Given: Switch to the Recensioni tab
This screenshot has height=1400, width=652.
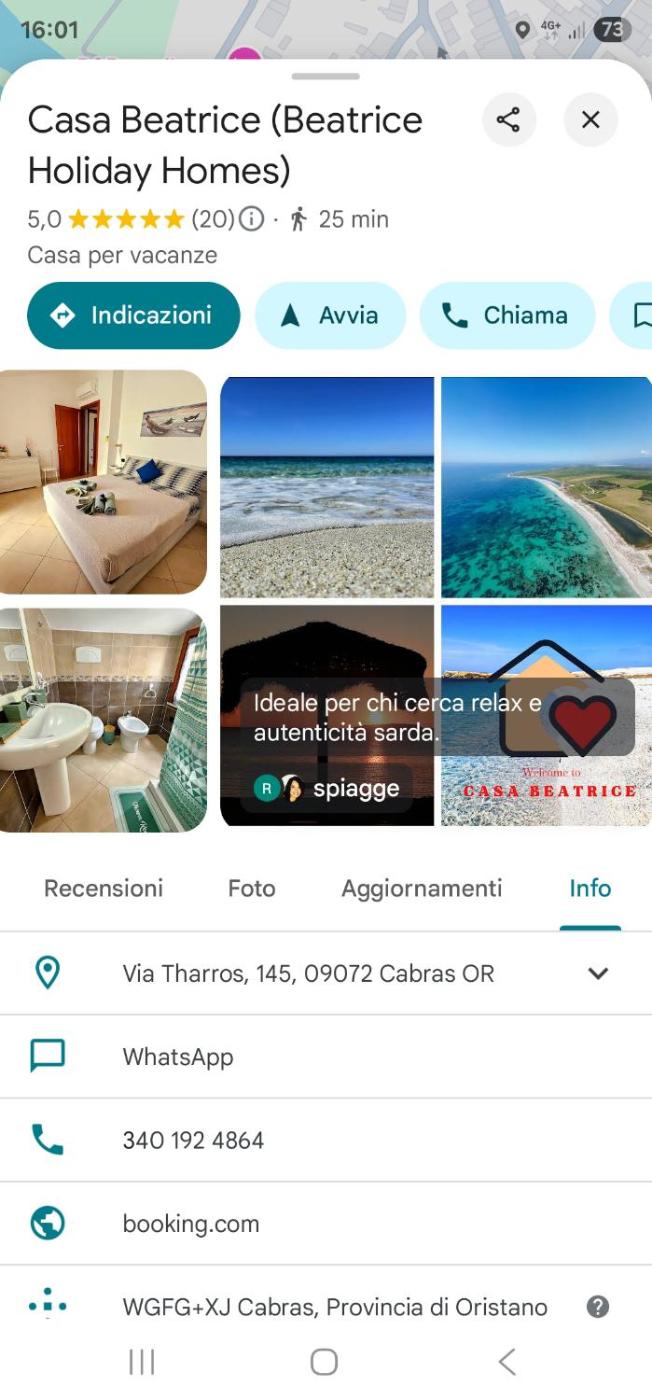Looking at the screenshot, I should (x=103, y=888).
